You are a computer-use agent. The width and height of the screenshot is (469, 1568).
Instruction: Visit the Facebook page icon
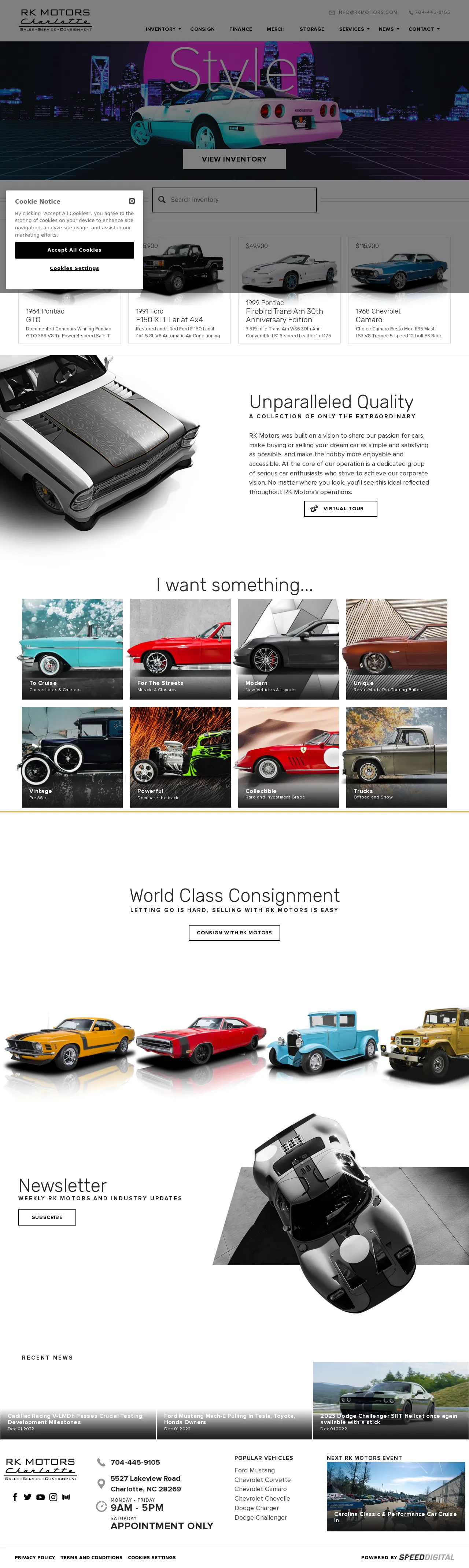coord(15,1497)
